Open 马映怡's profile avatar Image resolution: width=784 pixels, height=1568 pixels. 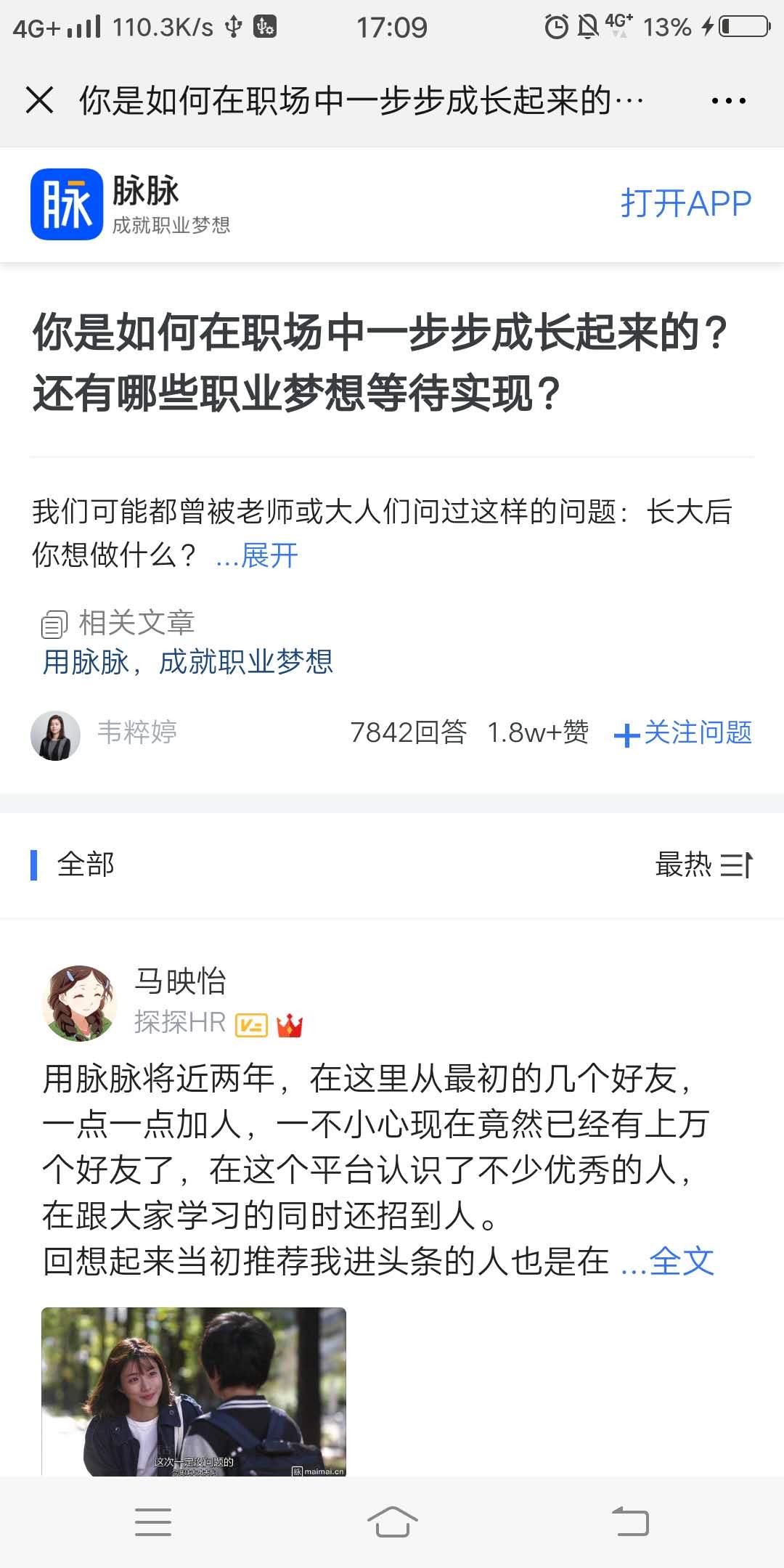(x=80, y=1003)
